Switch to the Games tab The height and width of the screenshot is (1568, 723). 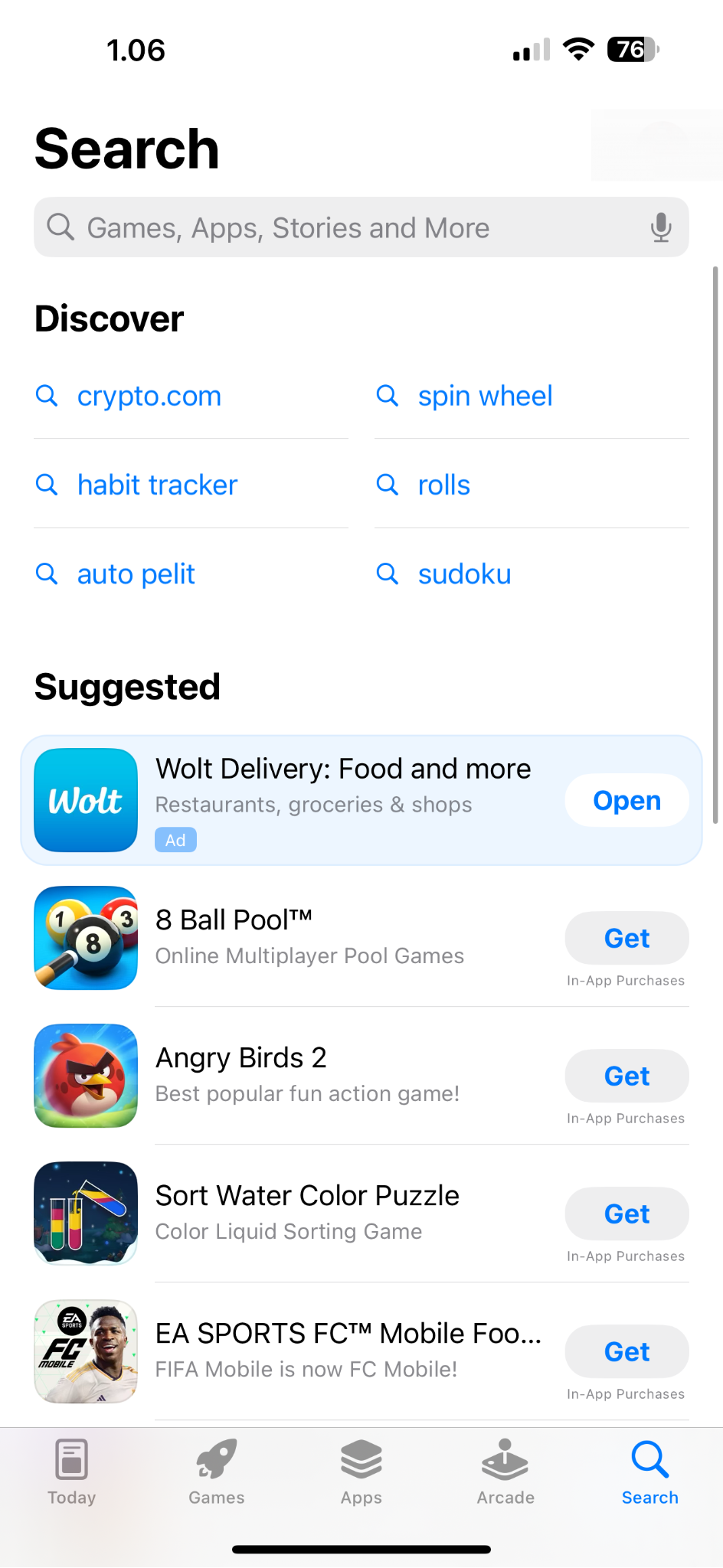(217, 1472)
